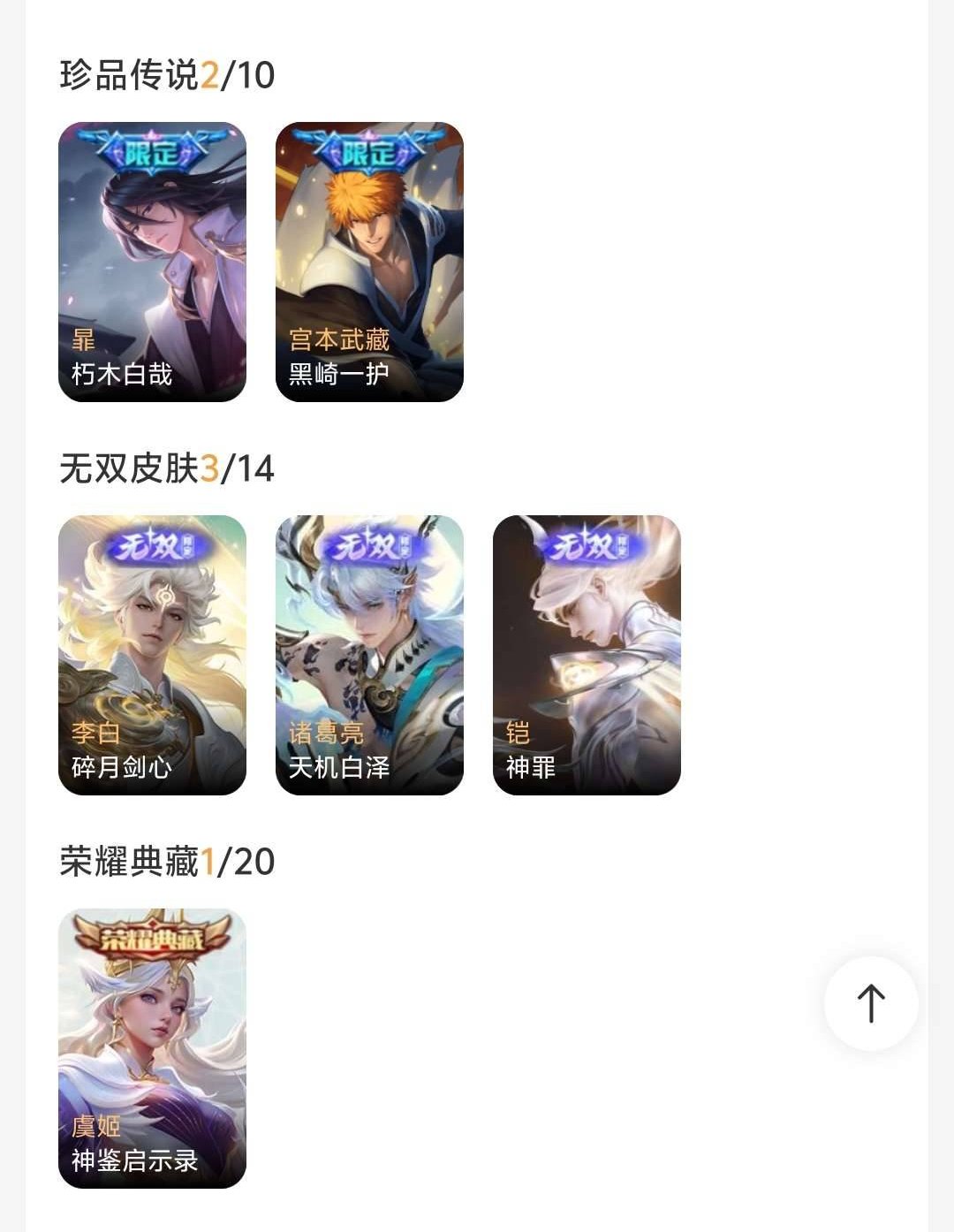Open the 碎月剑心 skin thumbnail

tap(150, 654)
